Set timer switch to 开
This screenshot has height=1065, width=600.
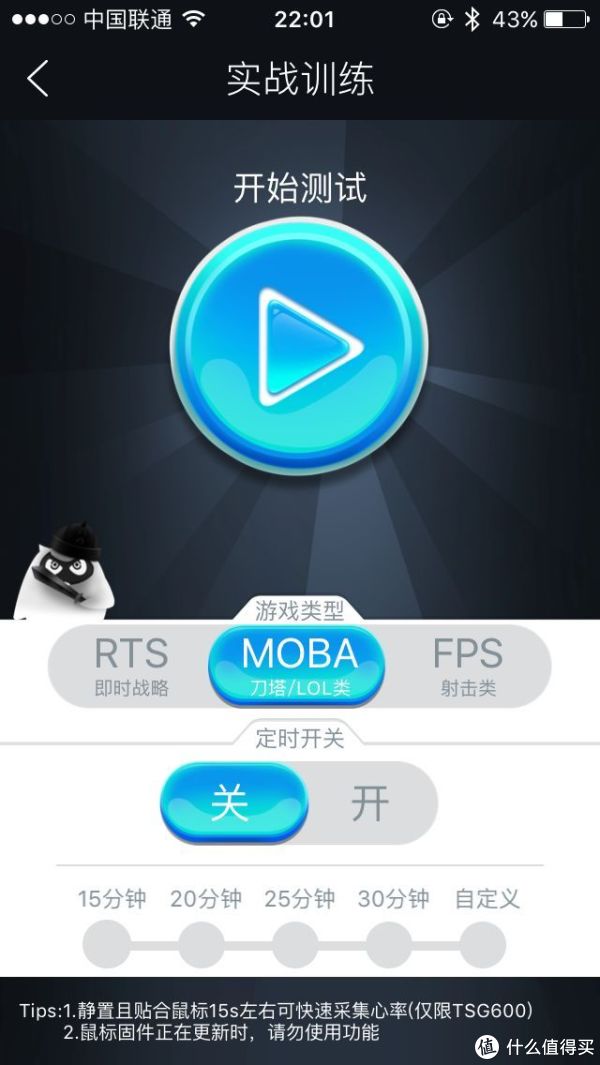369,803
